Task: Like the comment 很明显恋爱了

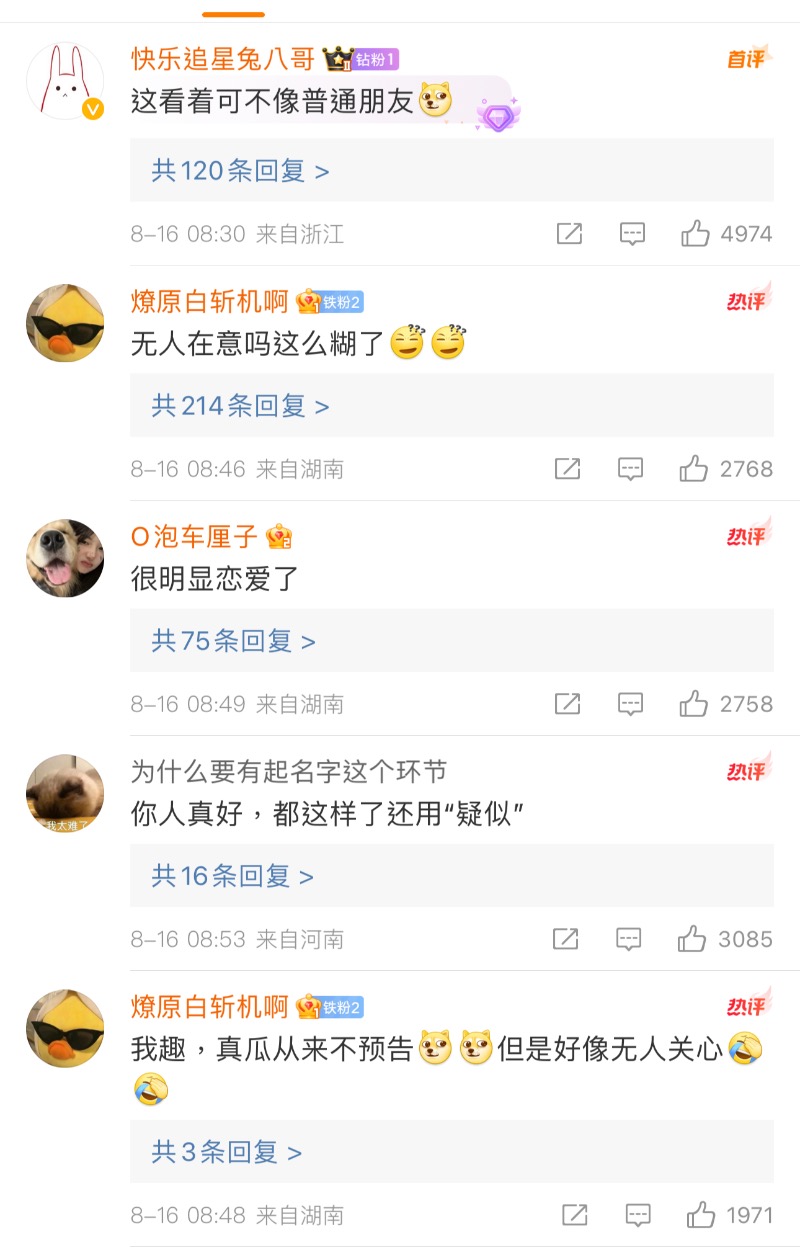Action: point(694,704)
